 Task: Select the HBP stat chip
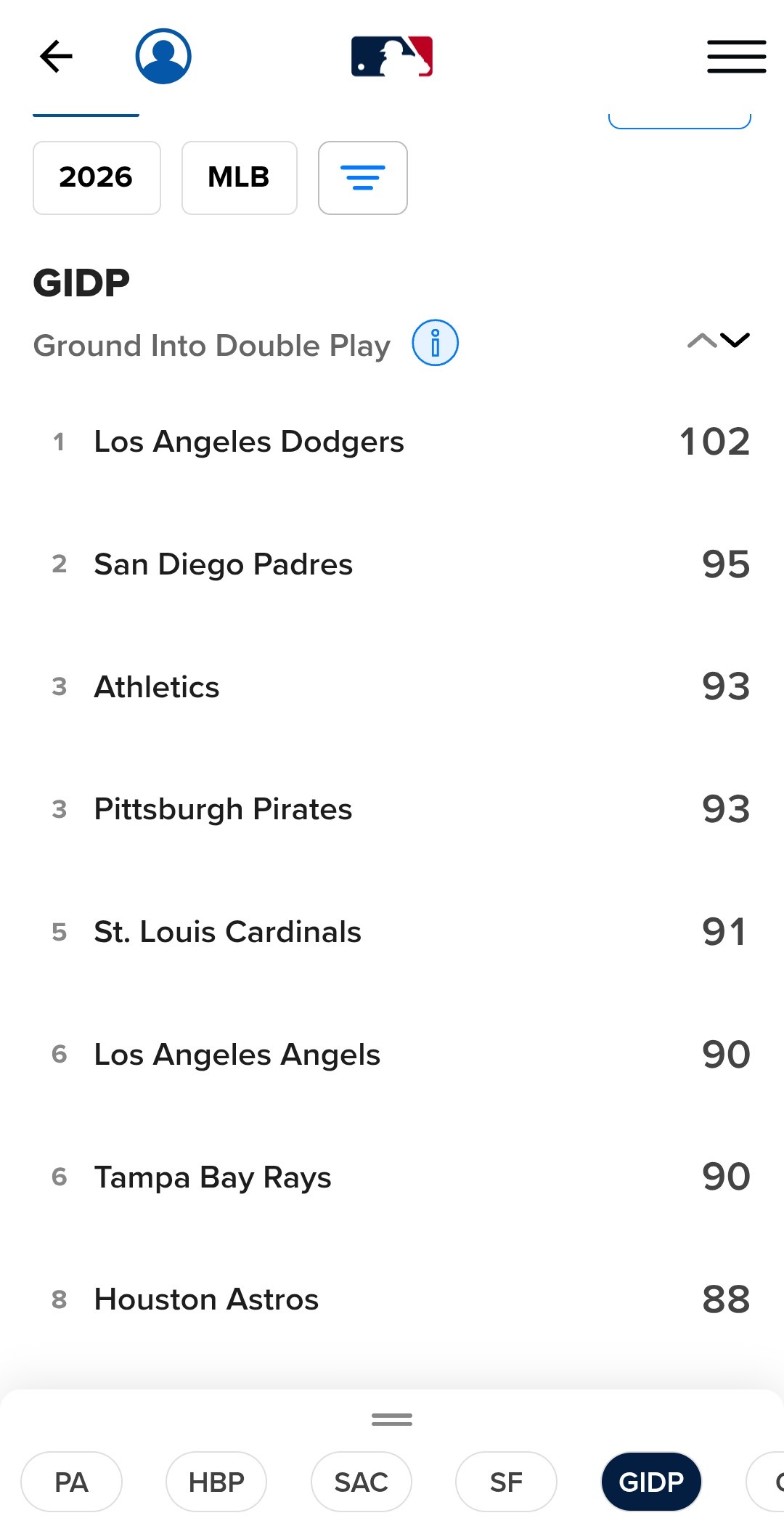[216, 1482]
